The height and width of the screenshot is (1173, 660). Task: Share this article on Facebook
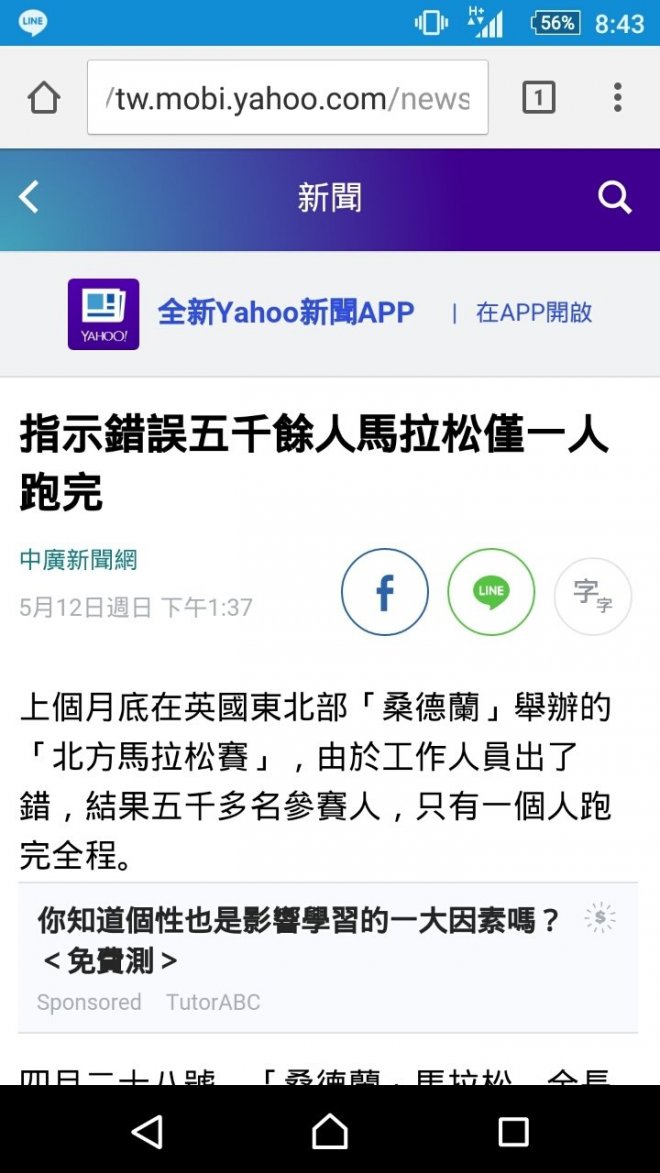pos(385,592)
